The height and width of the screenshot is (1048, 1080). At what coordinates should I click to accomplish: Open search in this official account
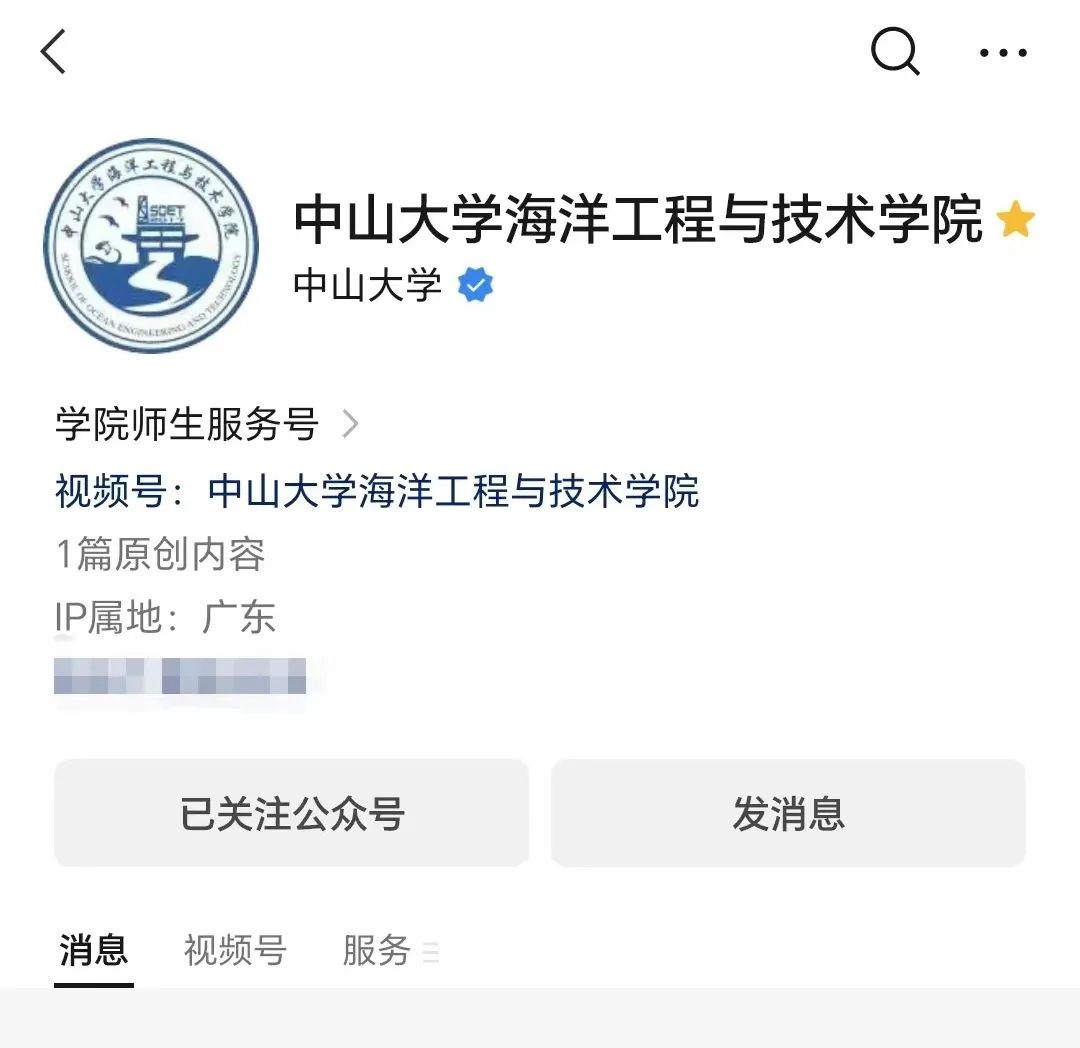click(x=894, y=50)
